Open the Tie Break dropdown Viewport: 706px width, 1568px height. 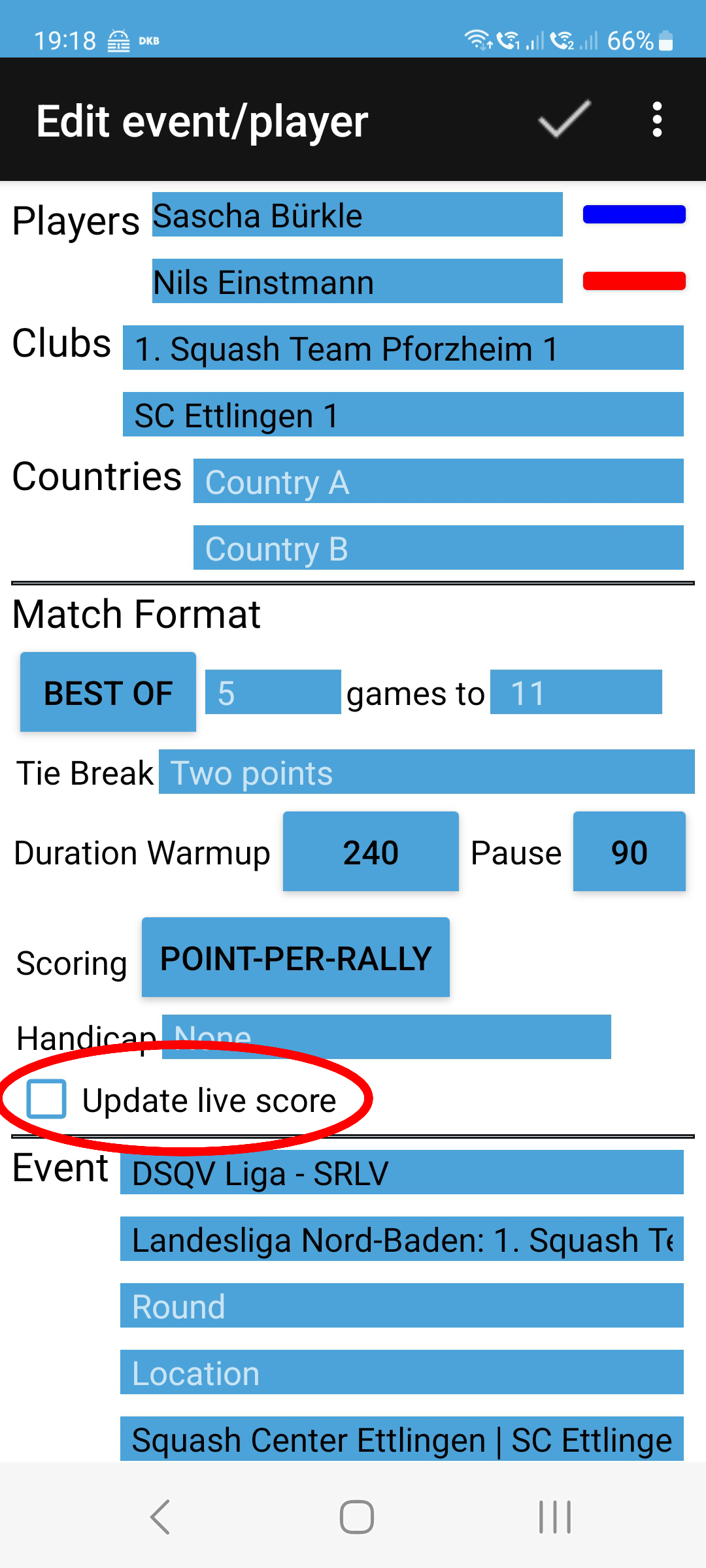(426, 772)
